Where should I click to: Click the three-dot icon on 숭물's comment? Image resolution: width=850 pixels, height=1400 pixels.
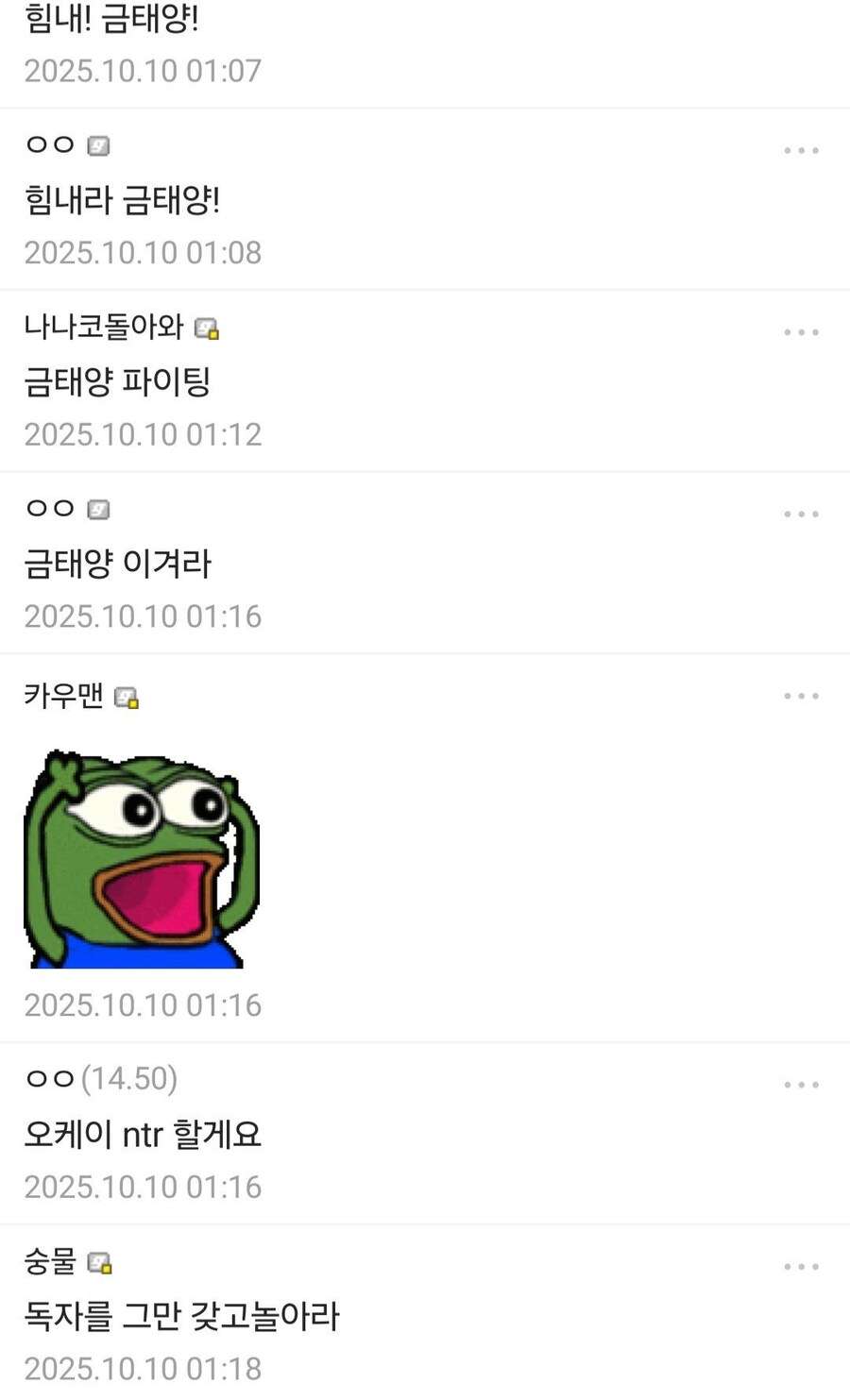coord(801,1266)
